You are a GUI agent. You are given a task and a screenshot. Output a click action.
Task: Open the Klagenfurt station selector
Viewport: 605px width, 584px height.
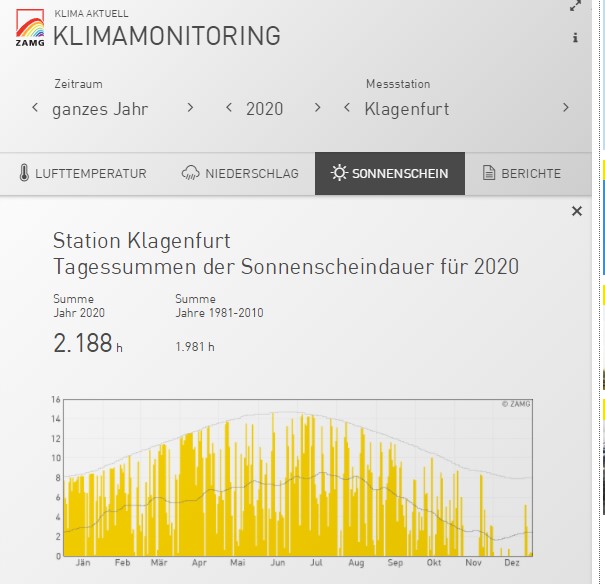(406, 109)
